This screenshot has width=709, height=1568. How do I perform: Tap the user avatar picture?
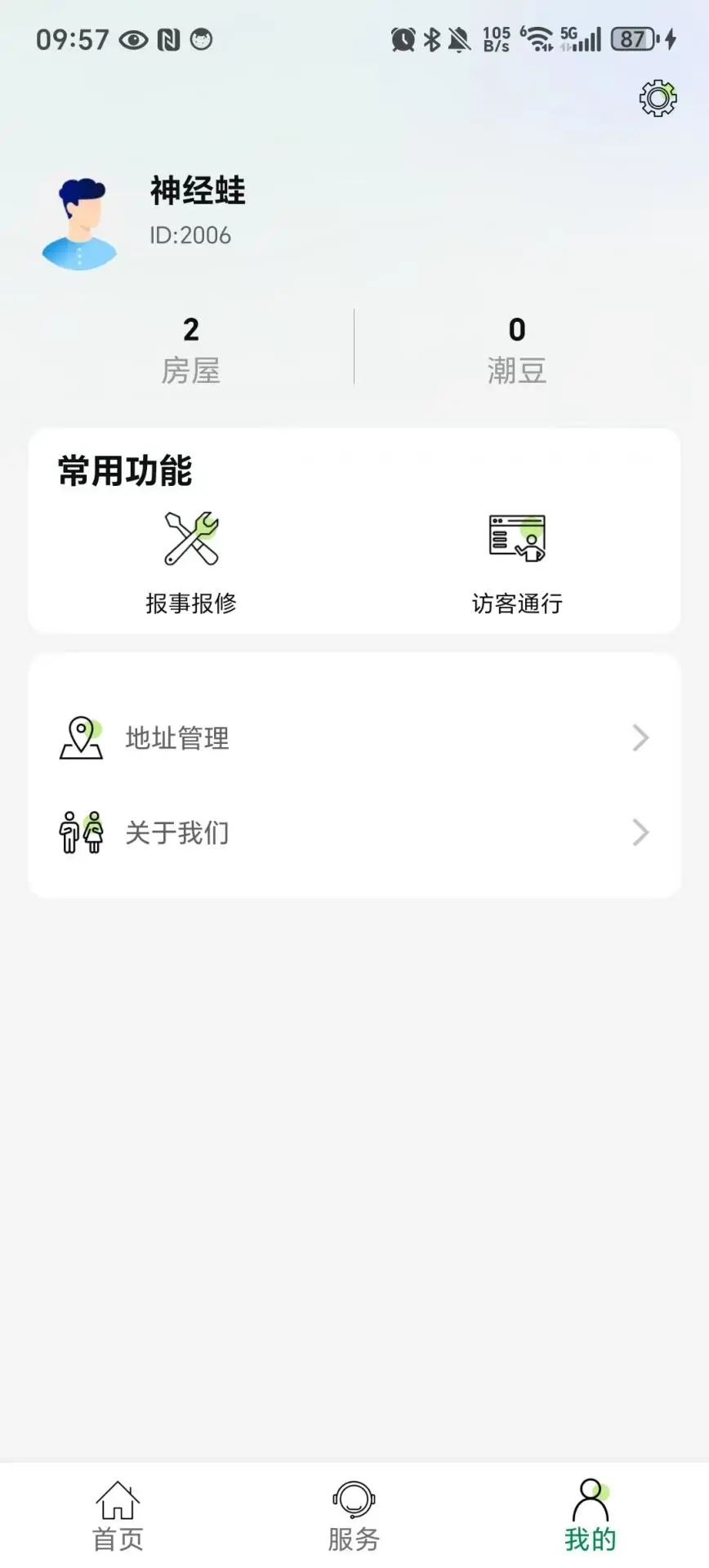pyautogui.click(x=79, y=219)
